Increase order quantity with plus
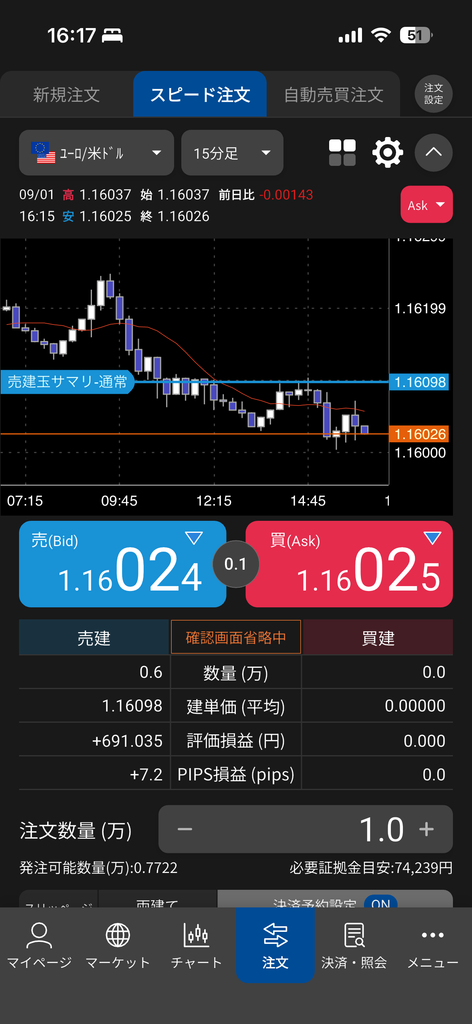 (x=426, y=829)
